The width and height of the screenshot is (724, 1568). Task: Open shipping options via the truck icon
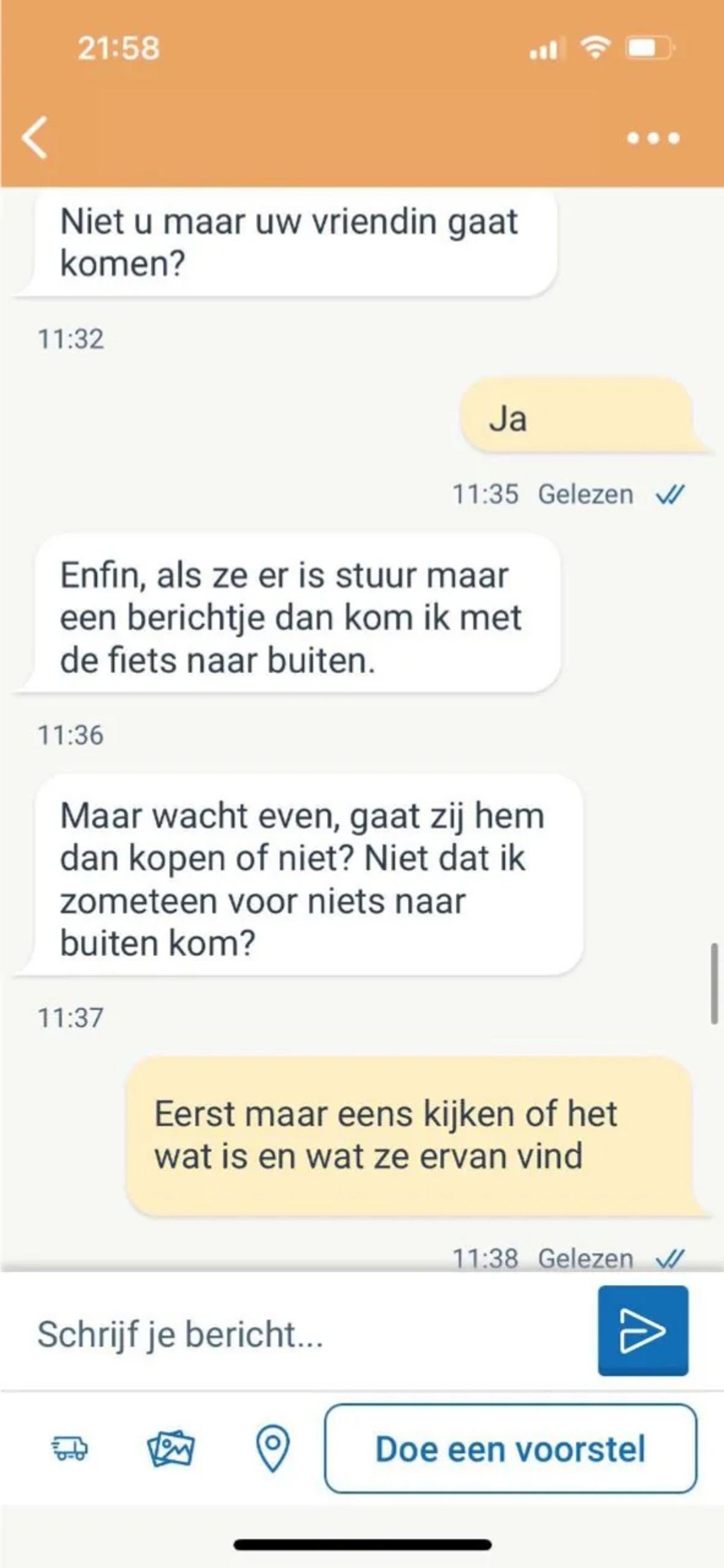pos(70,1449)
